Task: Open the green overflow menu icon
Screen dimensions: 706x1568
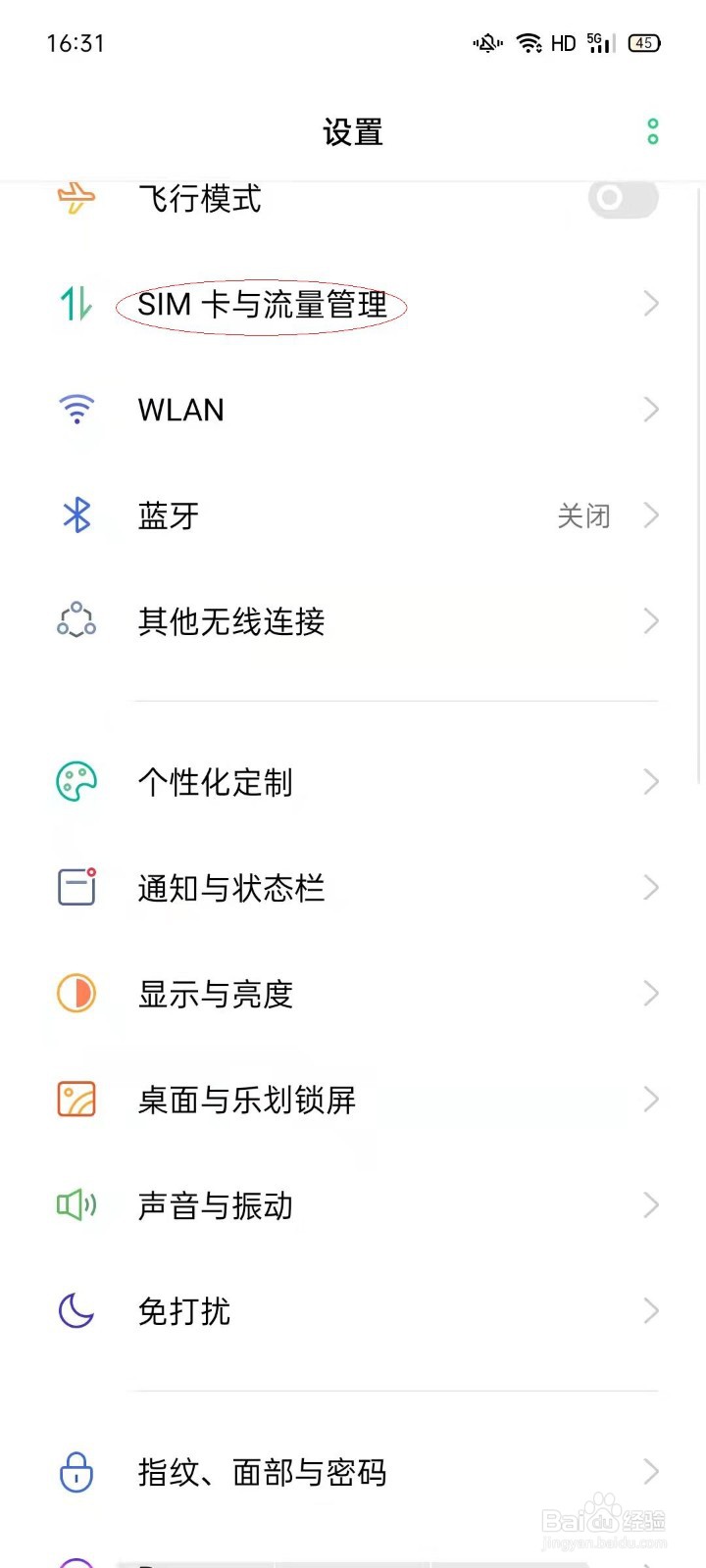Action: pos(652,132)
